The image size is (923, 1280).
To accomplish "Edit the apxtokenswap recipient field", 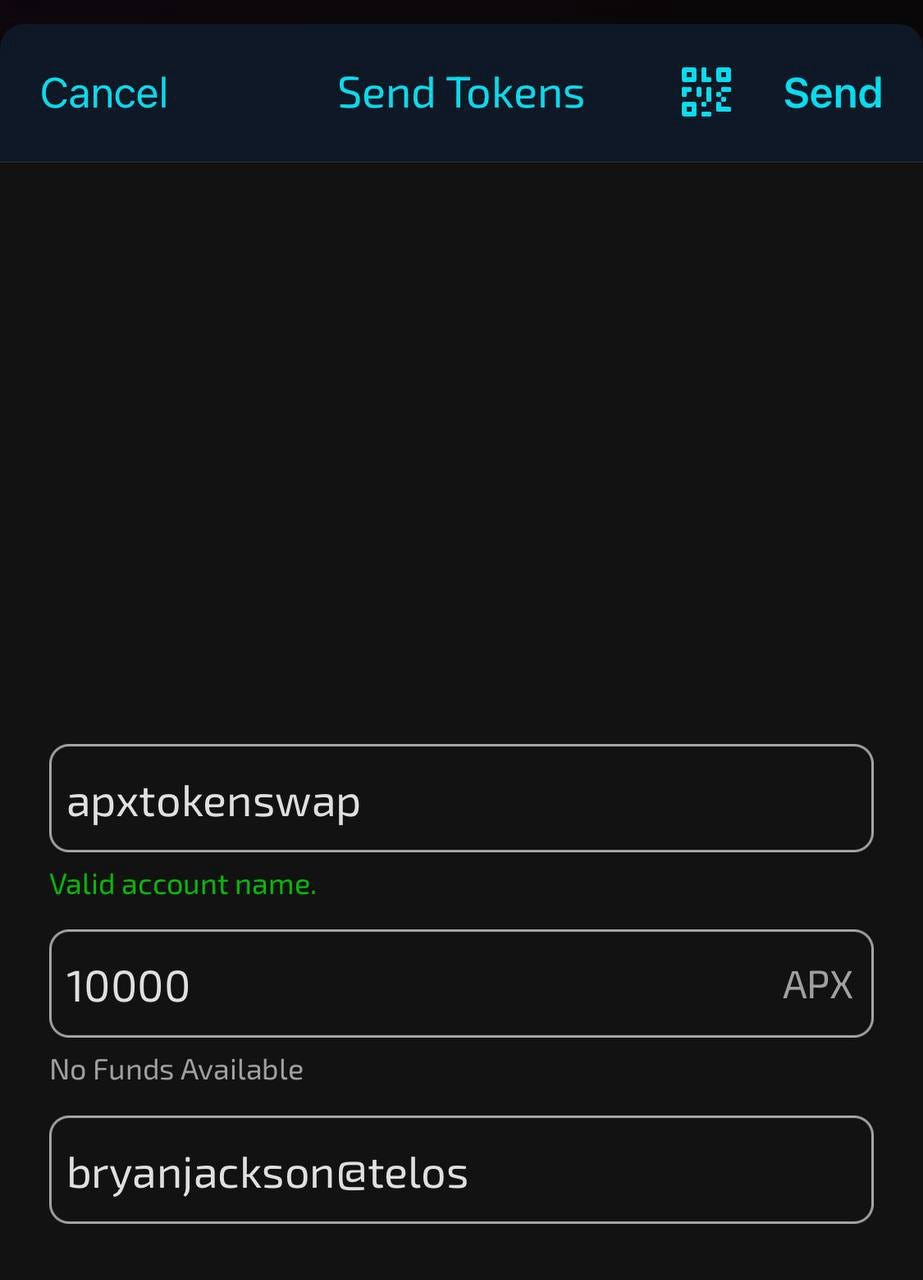I will pyautogui.click(x=461, y=798).
